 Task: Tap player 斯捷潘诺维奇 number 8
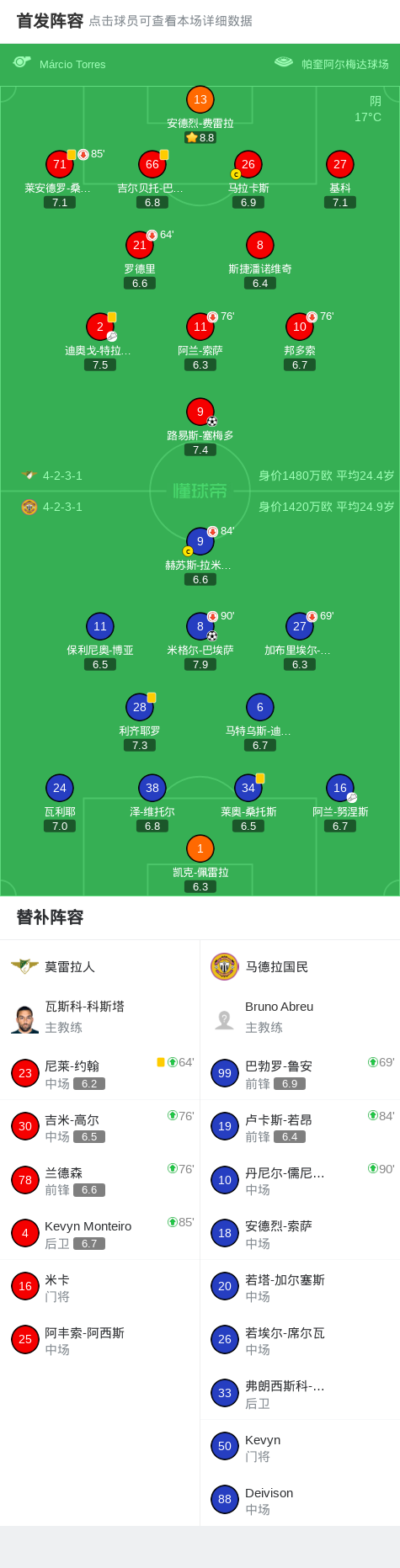(259, 245)
